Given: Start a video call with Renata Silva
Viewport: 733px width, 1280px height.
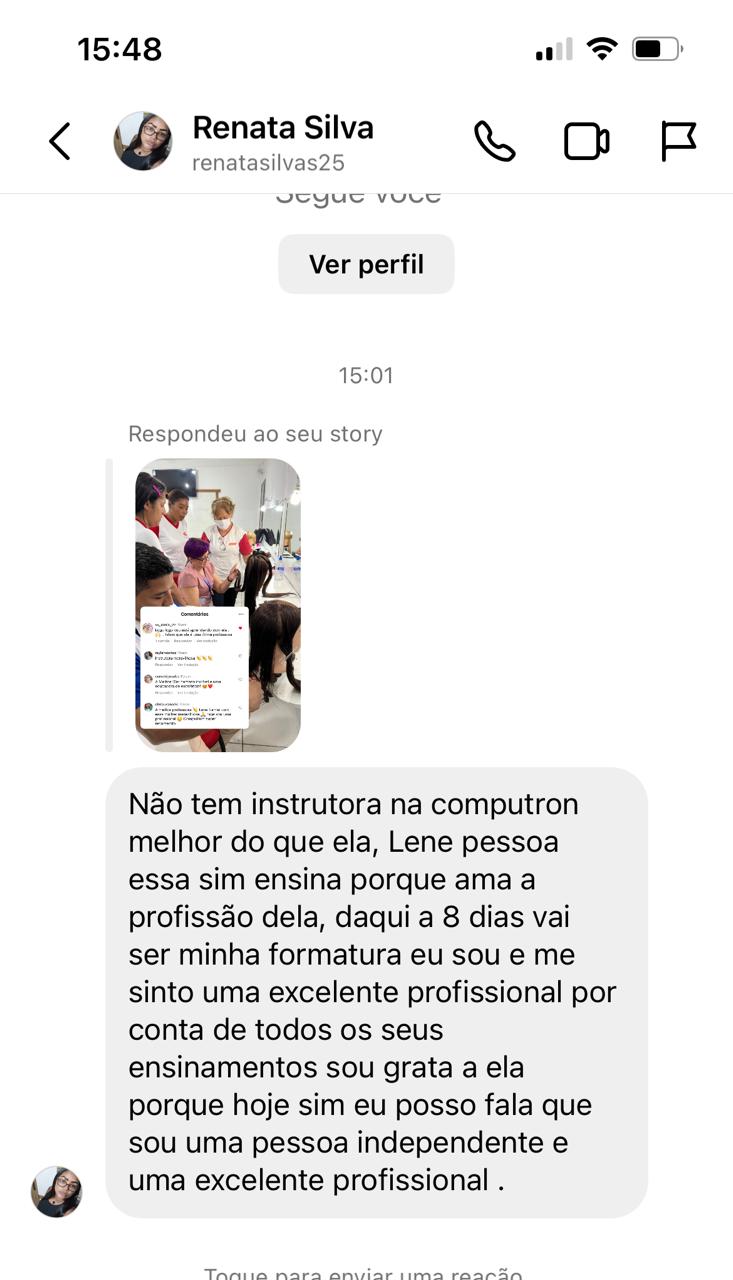Looking at the screenshot, I should [586, 141].
